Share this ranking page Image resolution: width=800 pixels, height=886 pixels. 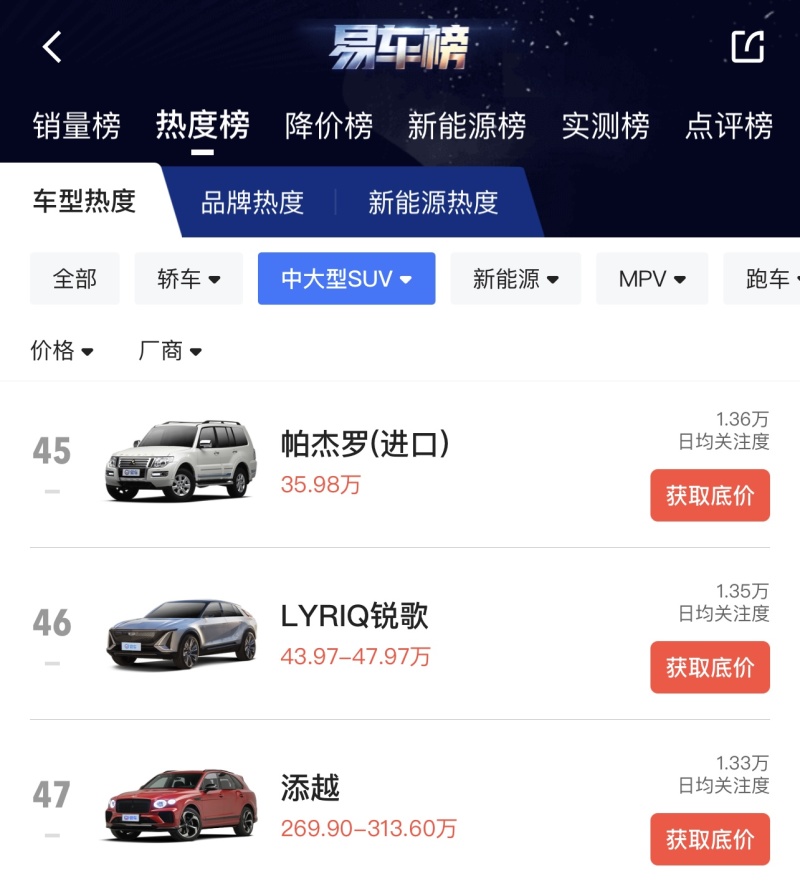coord(747,46)
